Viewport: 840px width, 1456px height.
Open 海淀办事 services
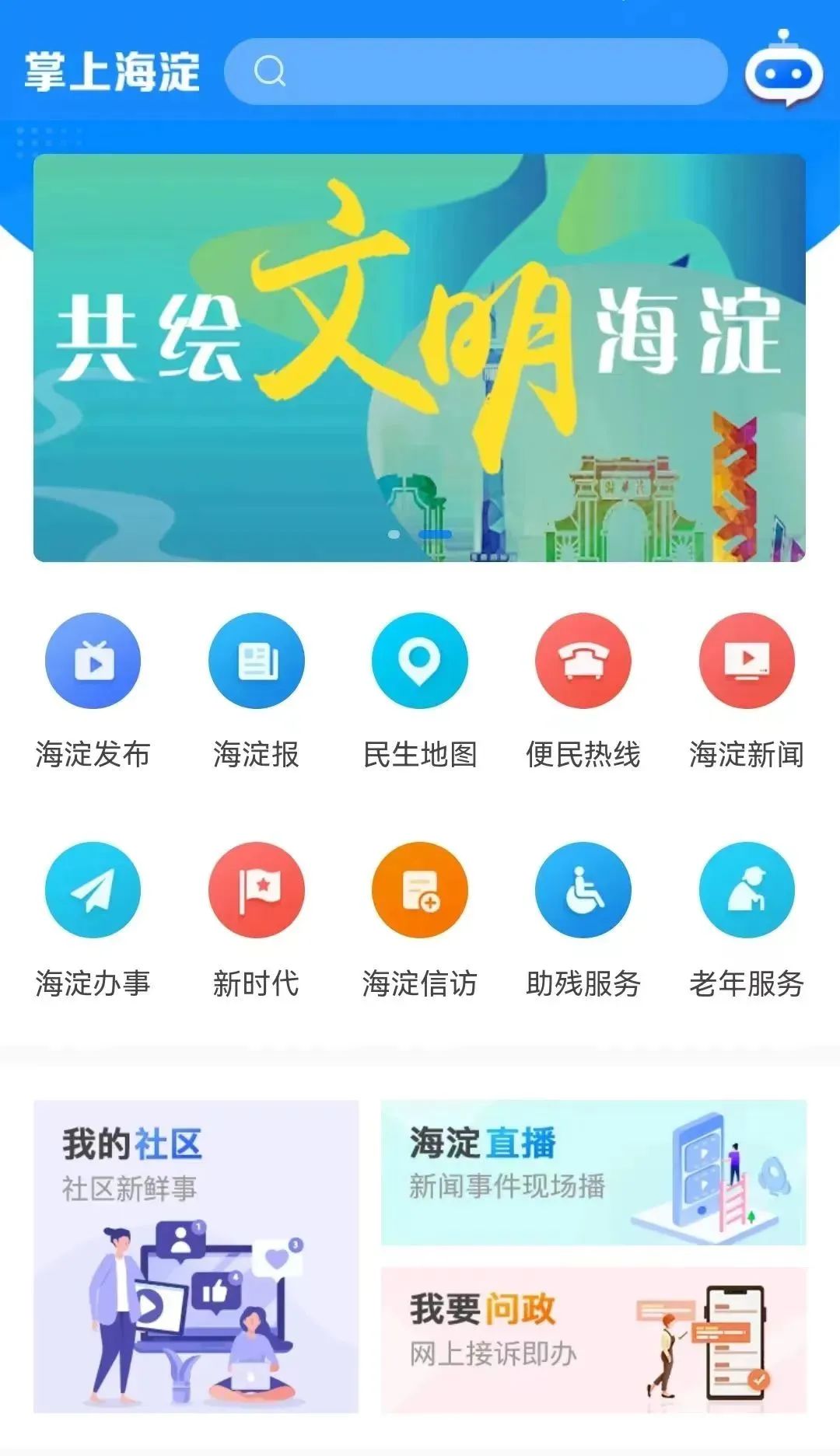click(x=93, y=890)
